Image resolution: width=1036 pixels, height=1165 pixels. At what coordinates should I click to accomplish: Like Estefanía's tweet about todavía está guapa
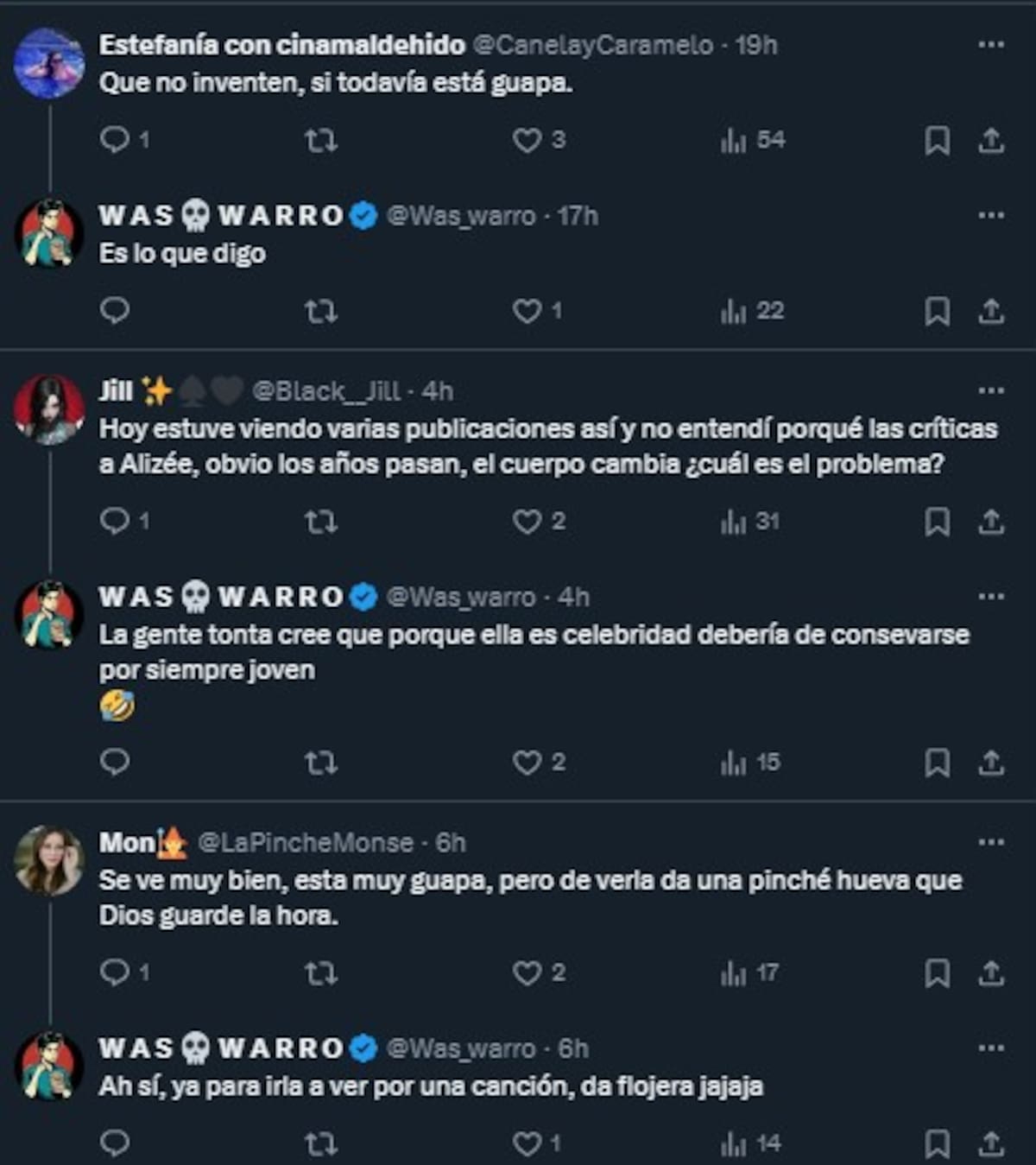(x=527, y=140)
